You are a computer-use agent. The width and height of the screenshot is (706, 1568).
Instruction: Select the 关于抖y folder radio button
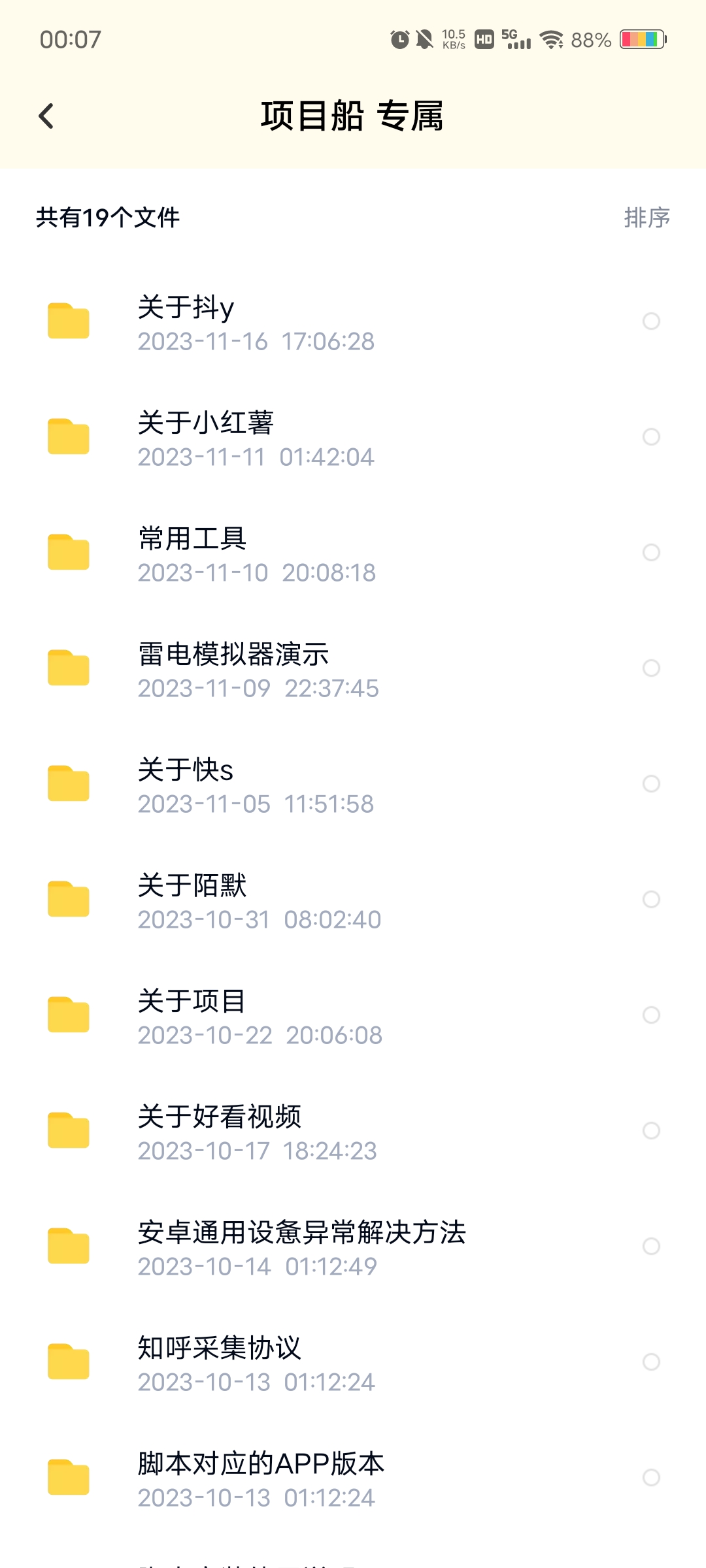(651, 321)
